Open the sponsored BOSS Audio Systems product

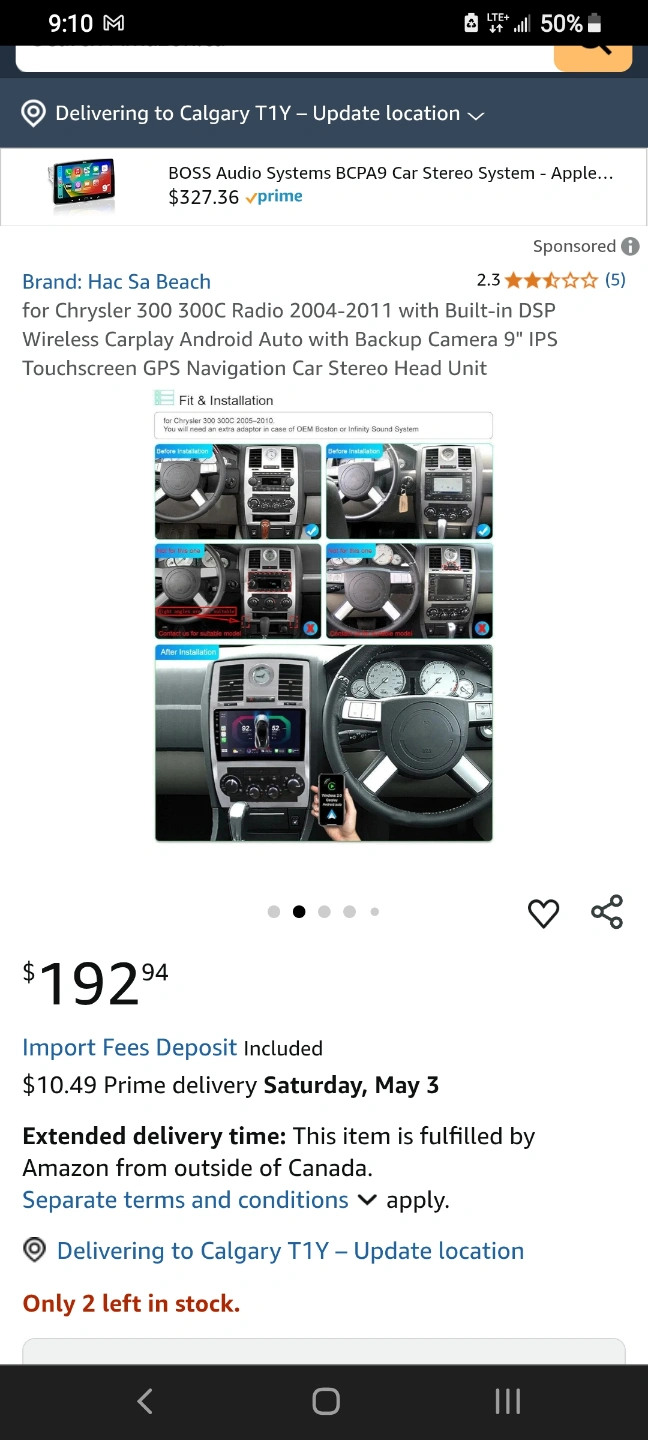324,186
